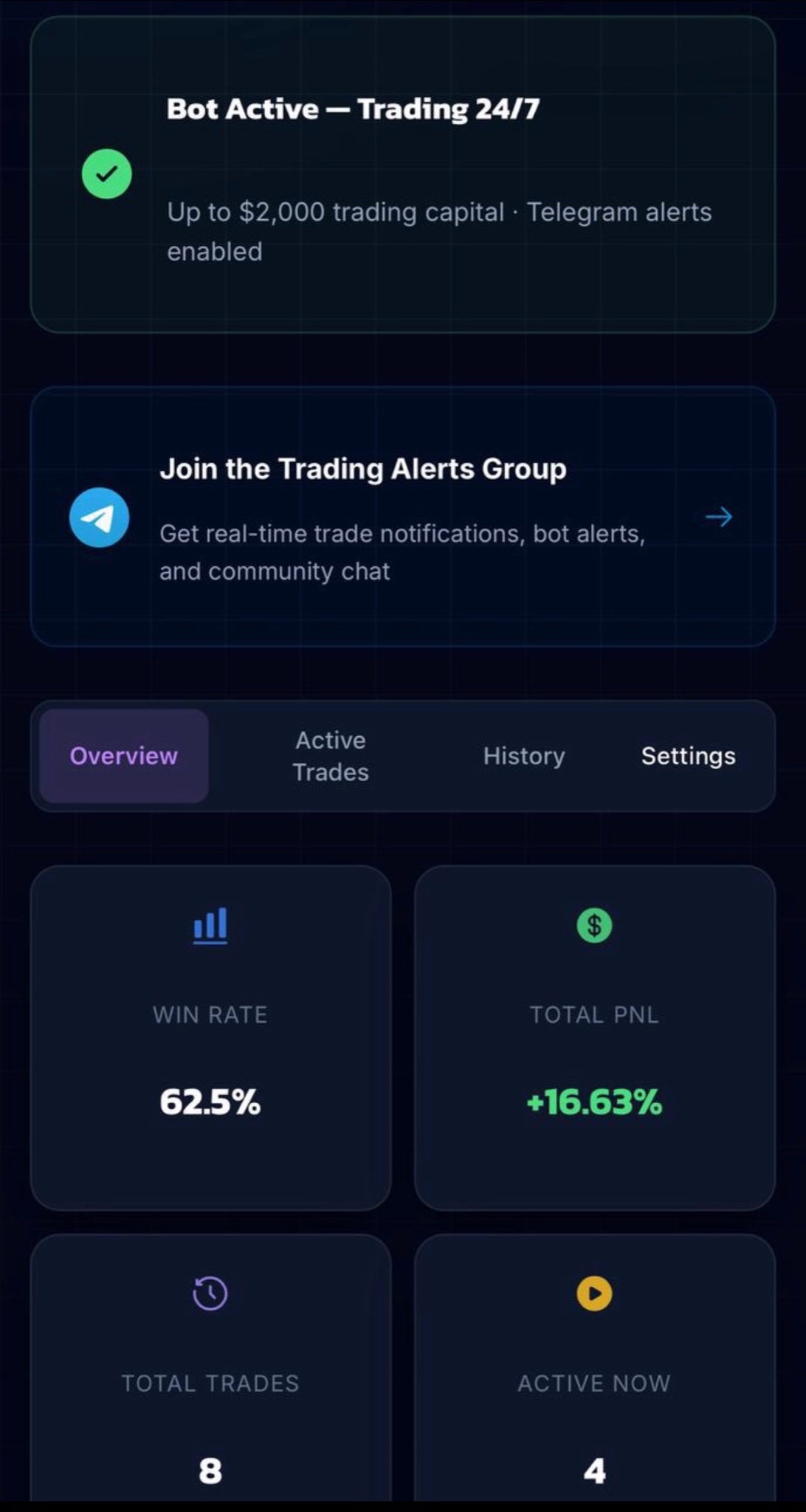
Task: Switch to the Active Trades tab
Action: click(x=331, y=756)
